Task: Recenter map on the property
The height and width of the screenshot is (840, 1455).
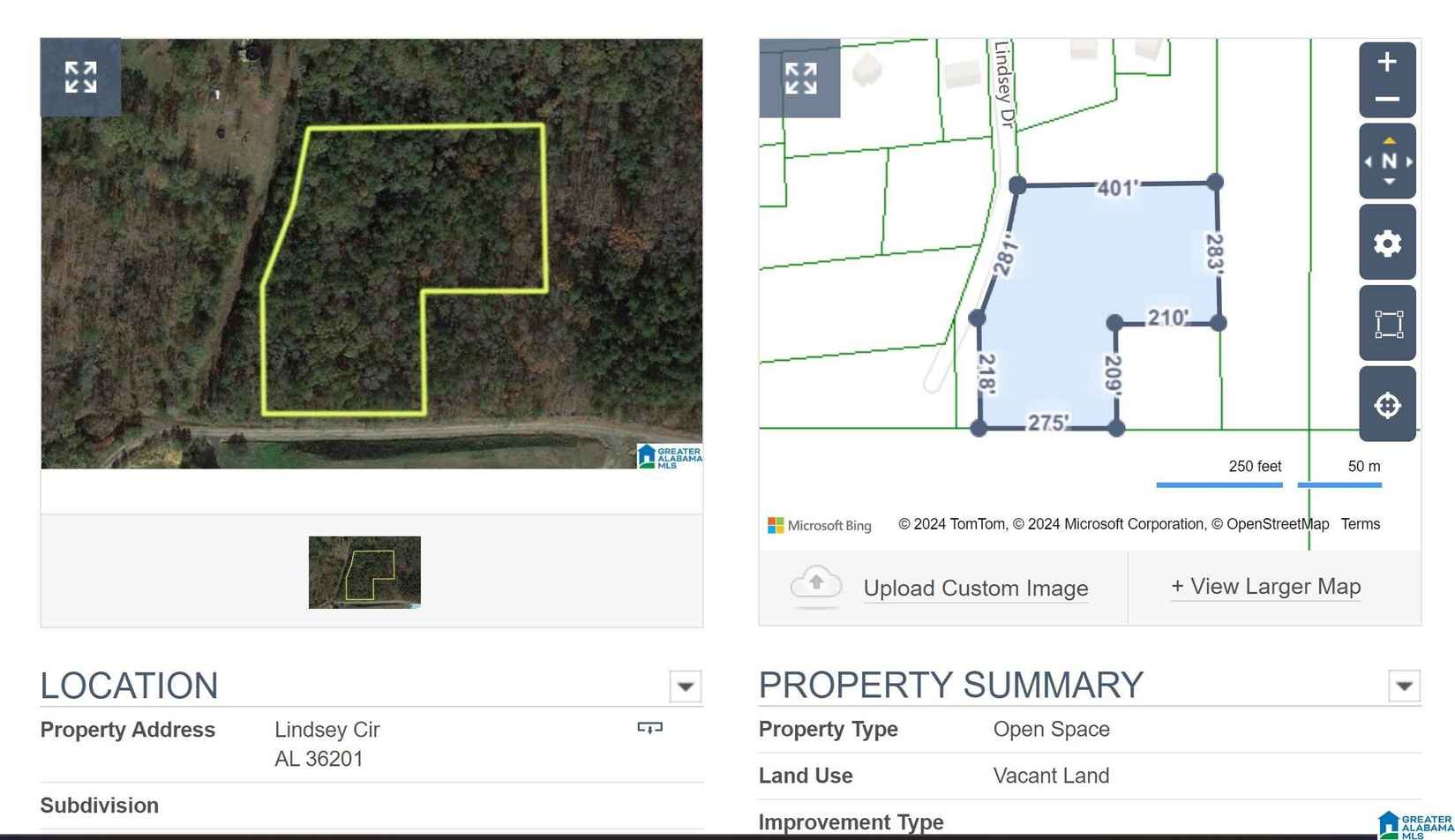Action: point(1387,405)
